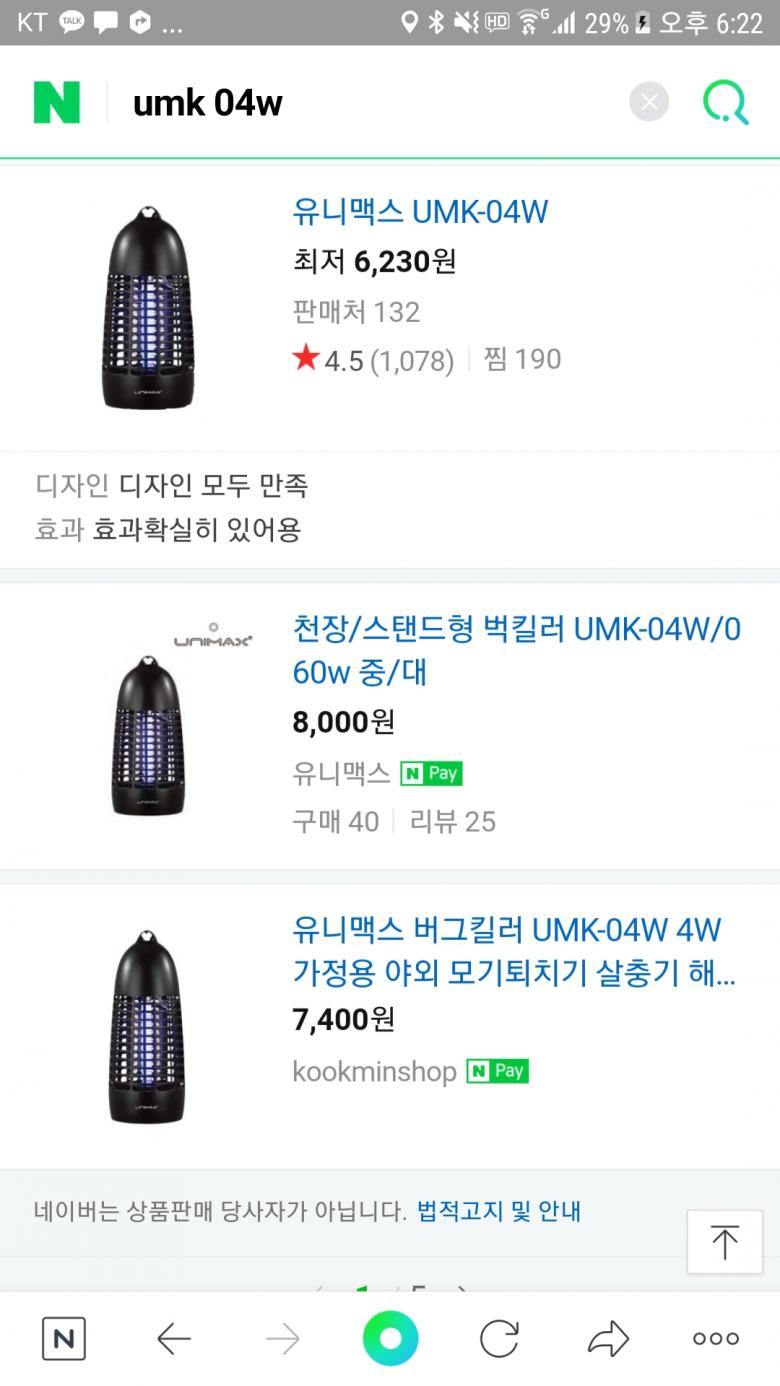View the bug zapper image priced 7,400원
The image size is (780, 1386).
click(148, 1027)
